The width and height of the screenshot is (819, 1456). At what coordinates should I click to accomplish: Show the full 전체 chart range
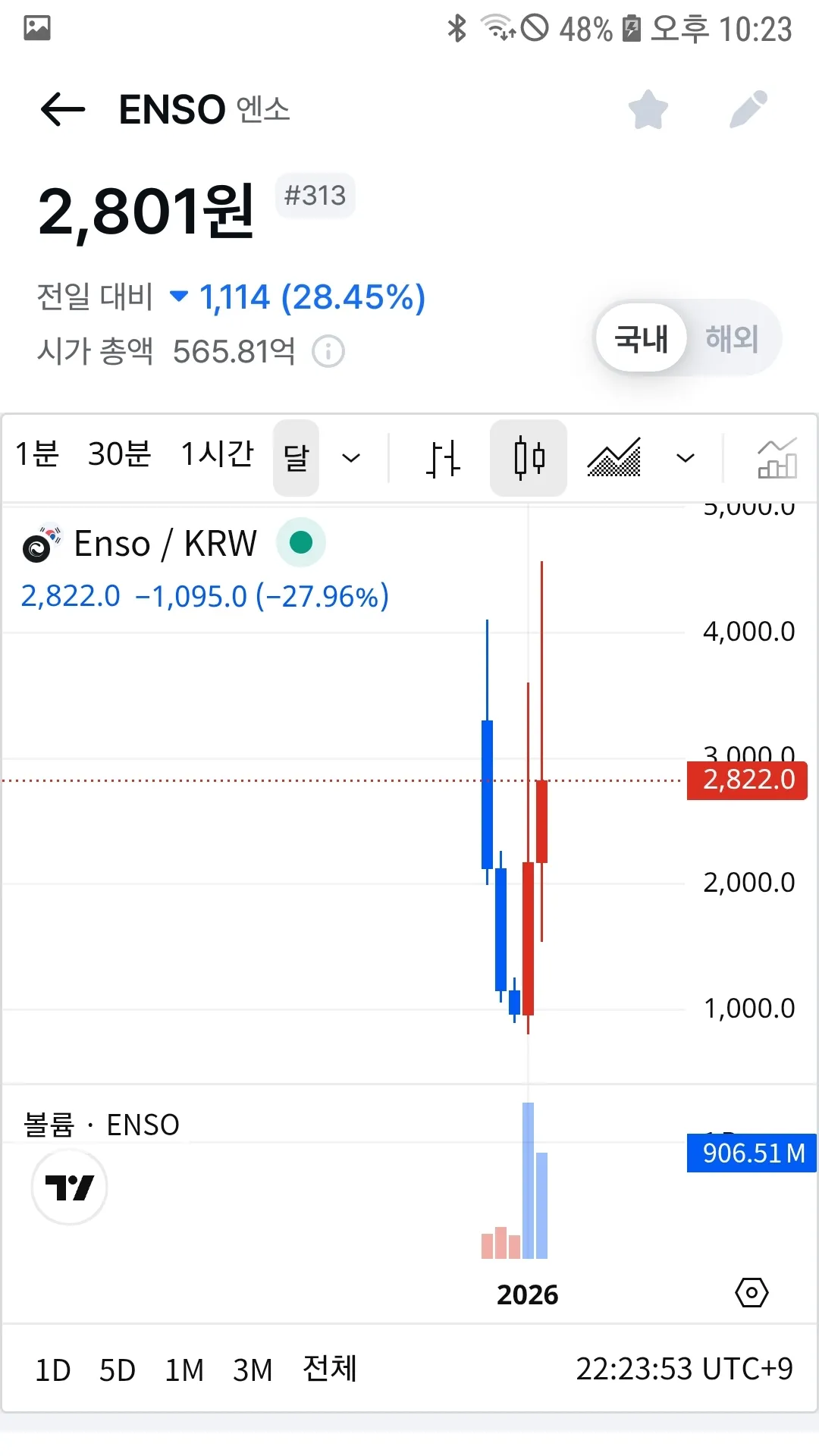coord(330,1369)
